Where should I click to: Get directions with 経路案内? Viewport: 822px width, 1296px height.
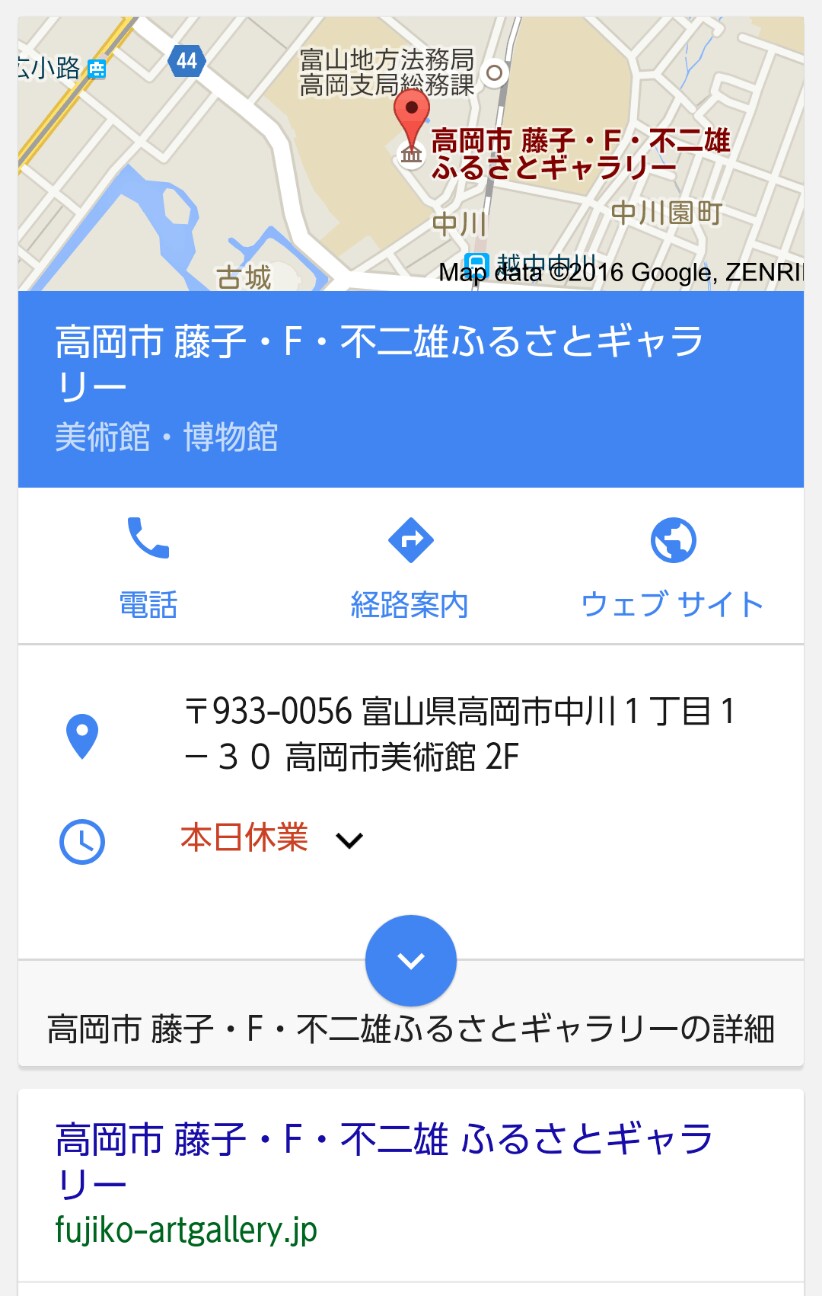(410, 566)
